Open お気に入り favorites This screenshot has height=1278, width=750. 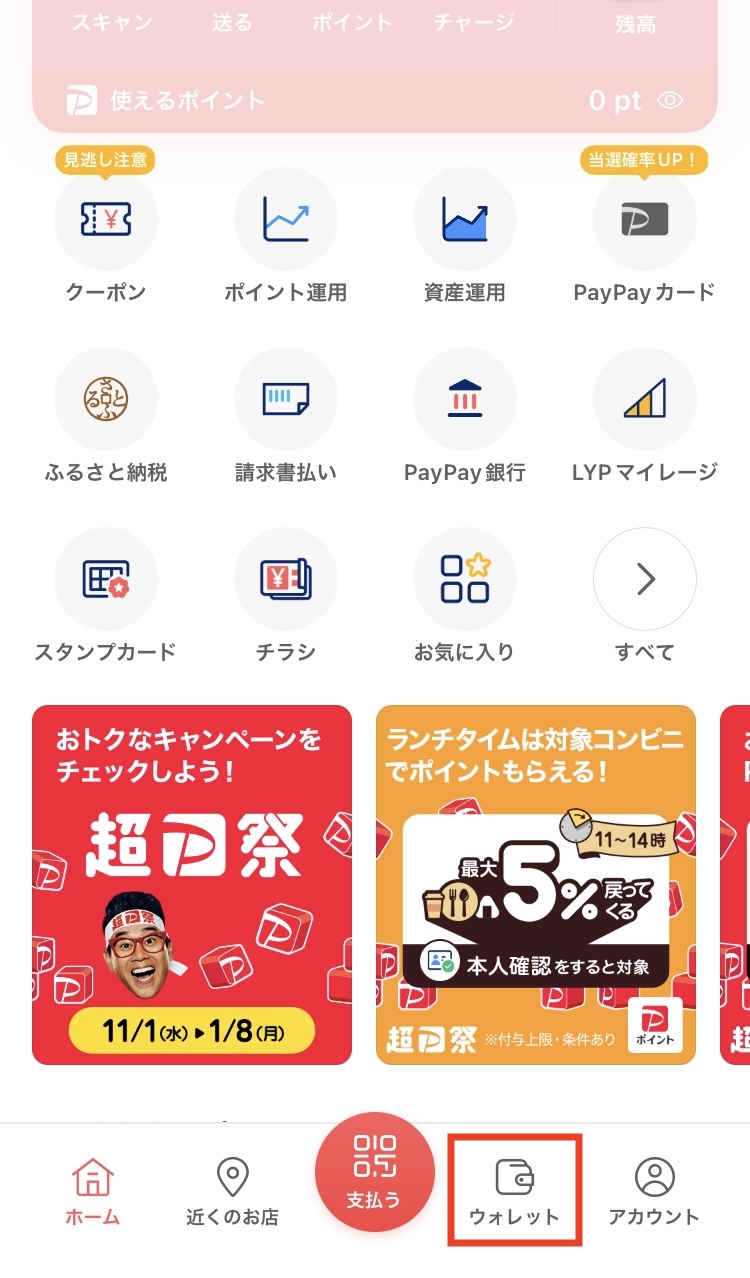point(465,580)
